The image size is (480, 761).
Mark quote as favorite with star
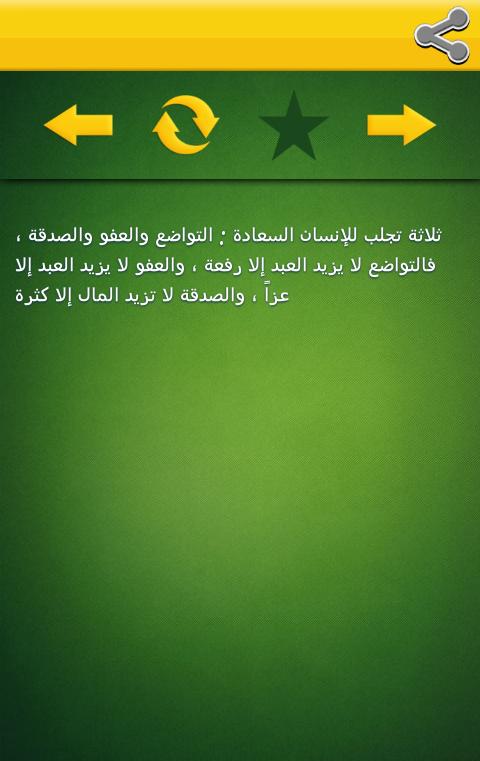pyautogui.click(x=294, y=125)
